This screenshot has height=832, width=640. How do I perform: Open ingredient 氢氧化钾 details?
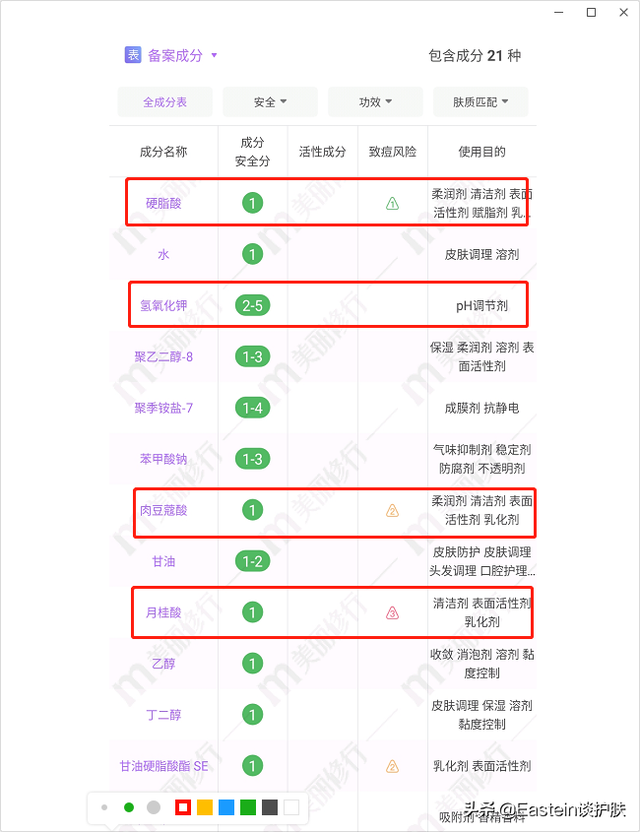[x=164, y=305]
